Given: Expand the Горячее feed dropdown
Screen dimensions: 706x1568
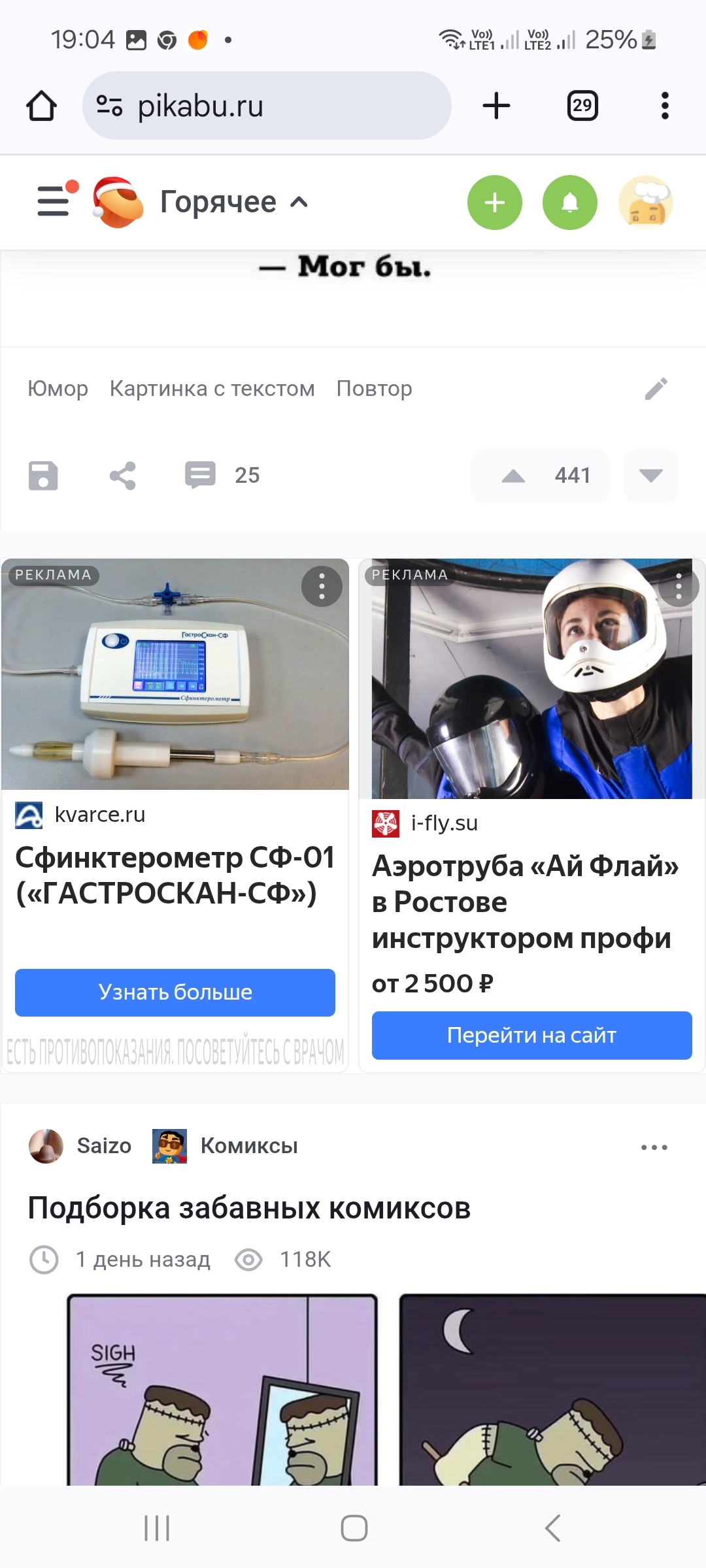Looking at the screenshot, I should [x=233, y=202].
